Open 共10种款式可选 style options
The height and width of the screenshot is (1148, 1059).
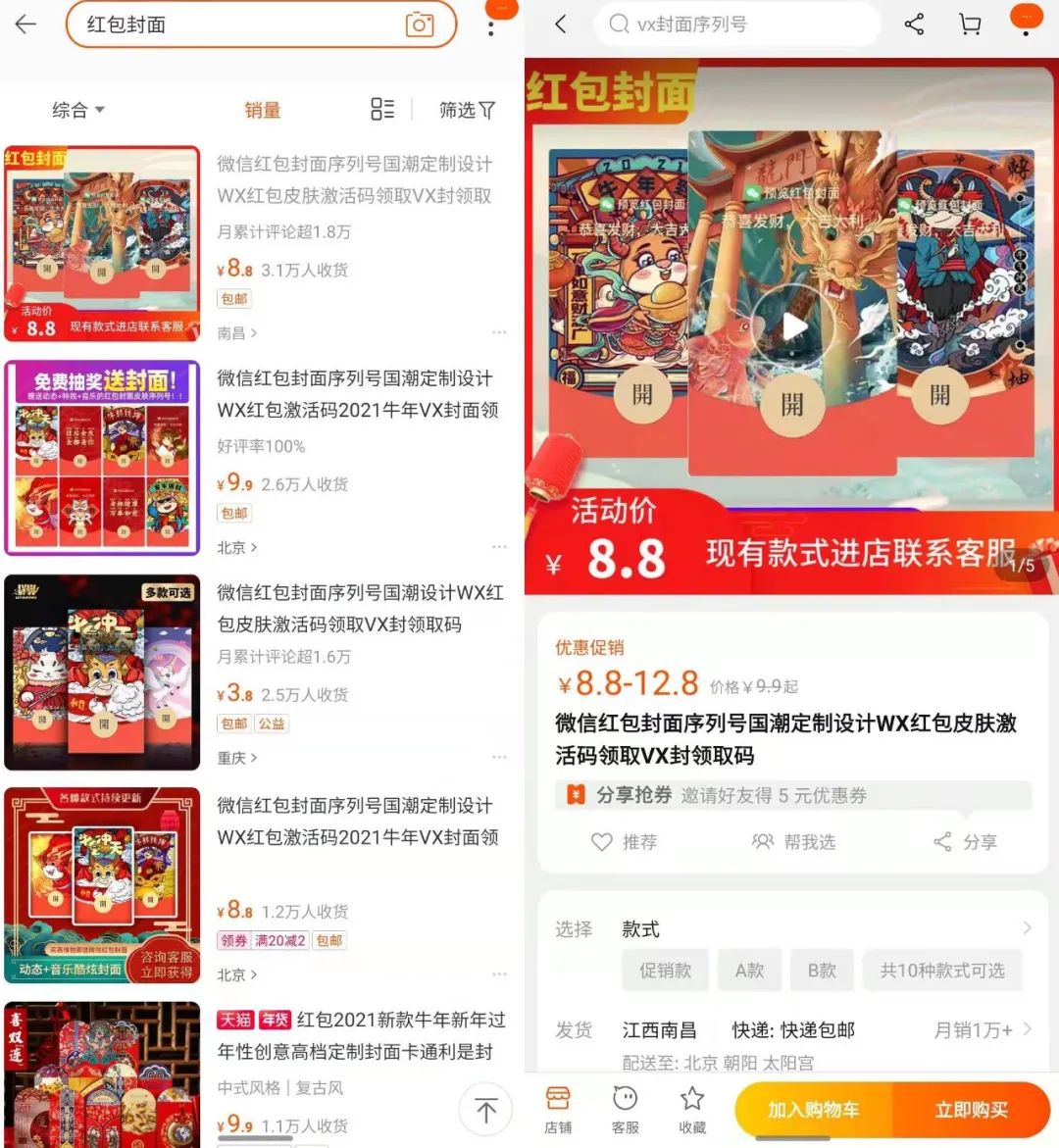click(941, 970)
